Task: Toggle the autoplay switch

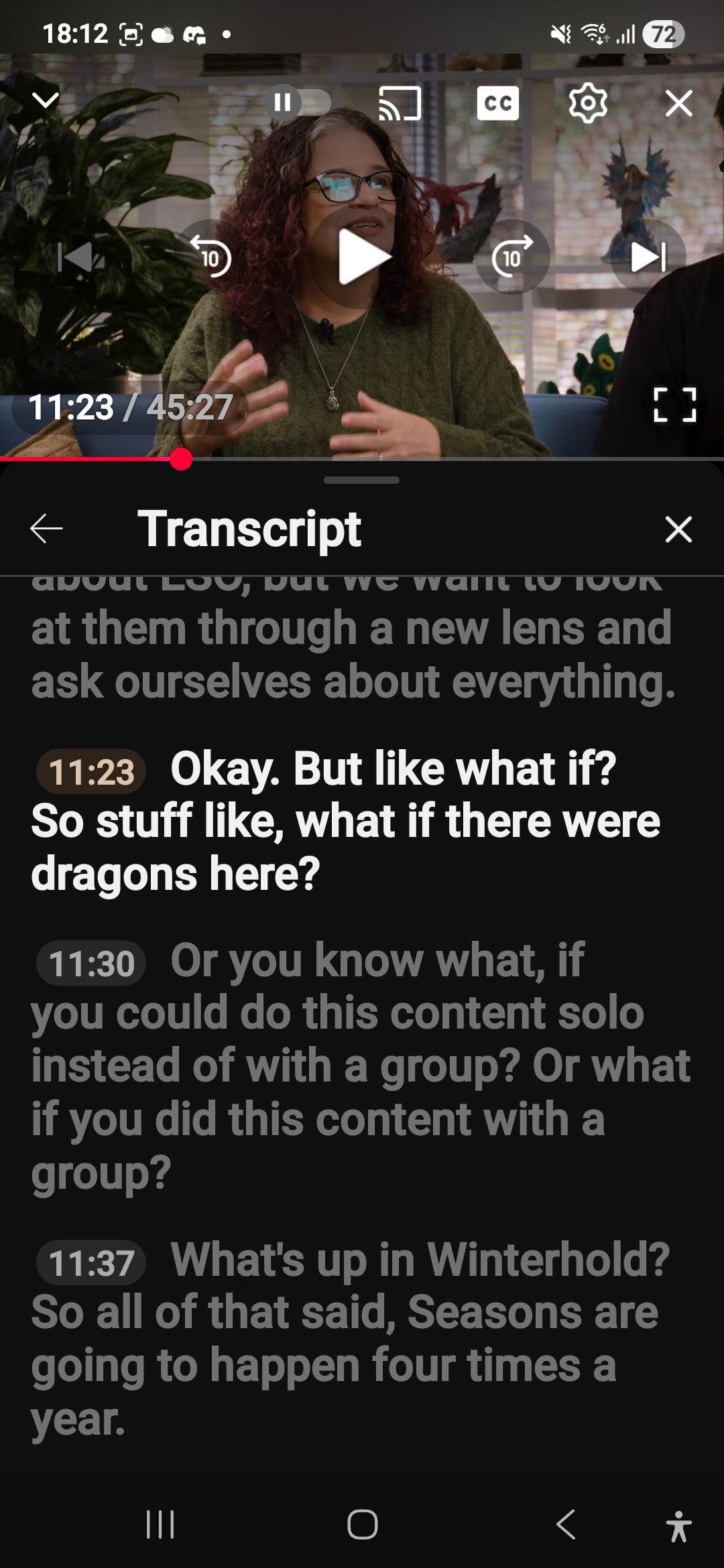Action: (297, 103)
